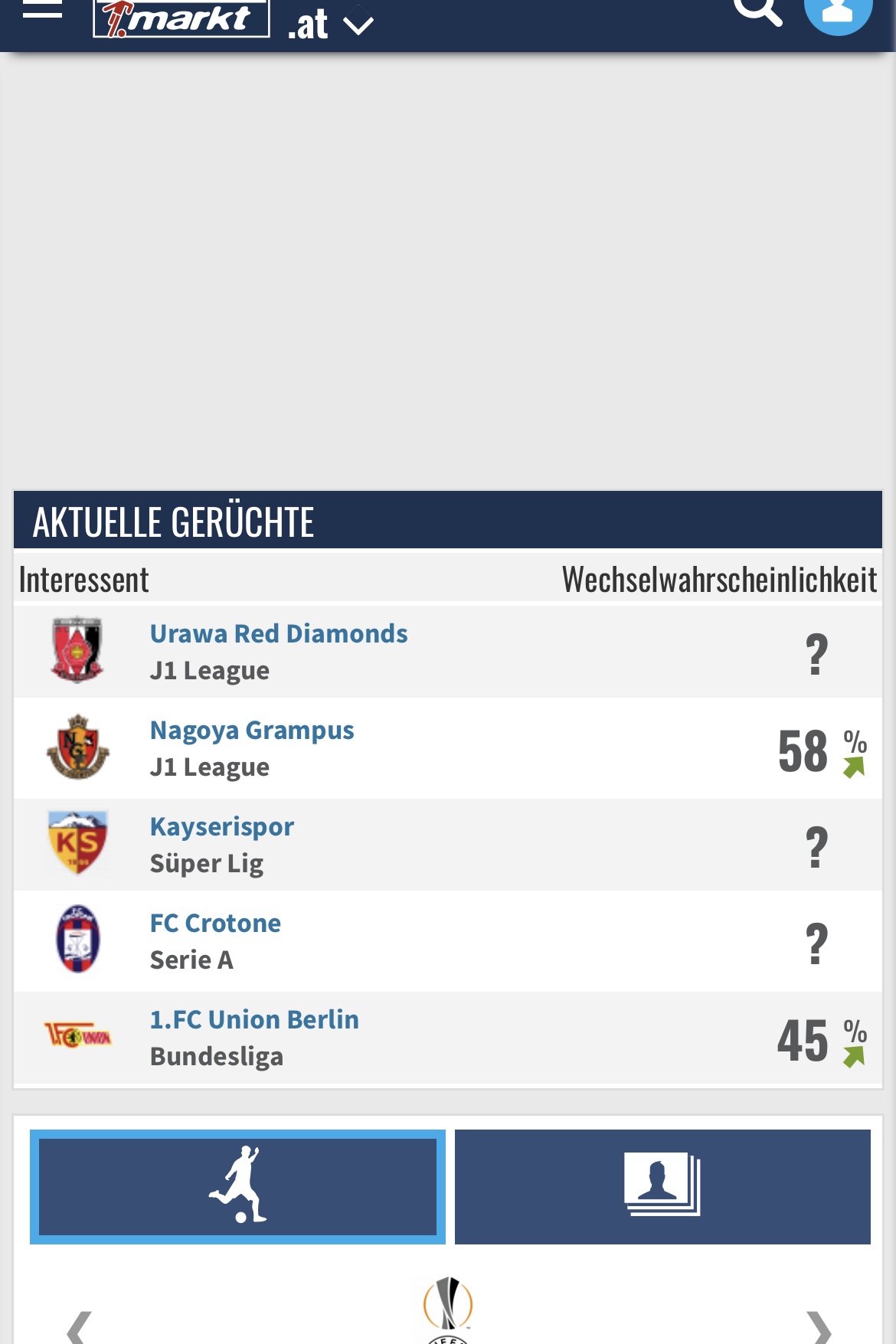This screenshot has width=896, height=1344.
Task: Open the hamburger menu
Action: (x=42, y=9)
